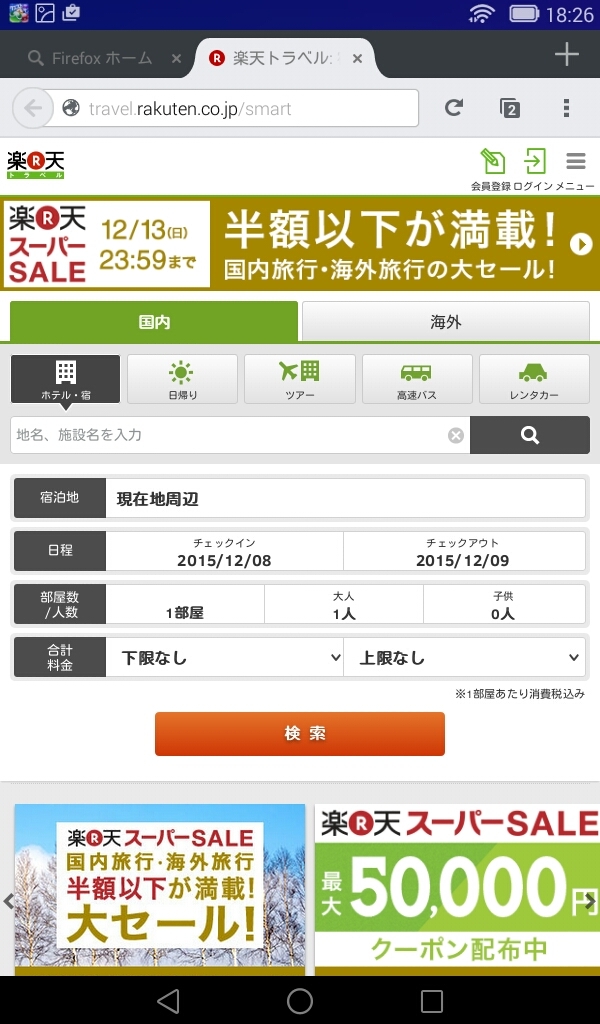Image resolution: width=600 pixels, height=1024 pixels.
Task: Change the チェックイン date
Action: pos(224,552)
